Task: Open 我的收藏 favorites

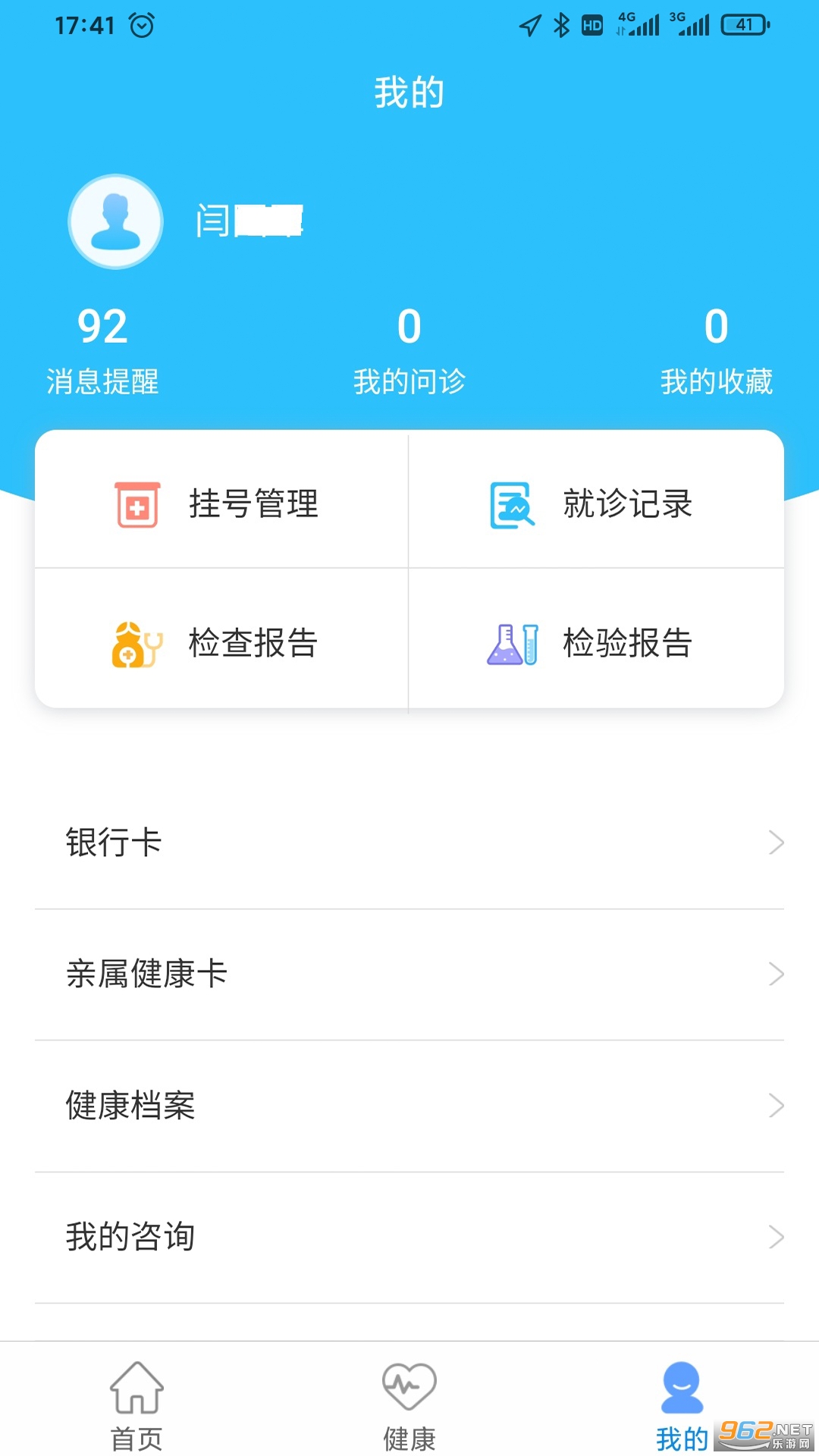Action: tap(716, 350)
